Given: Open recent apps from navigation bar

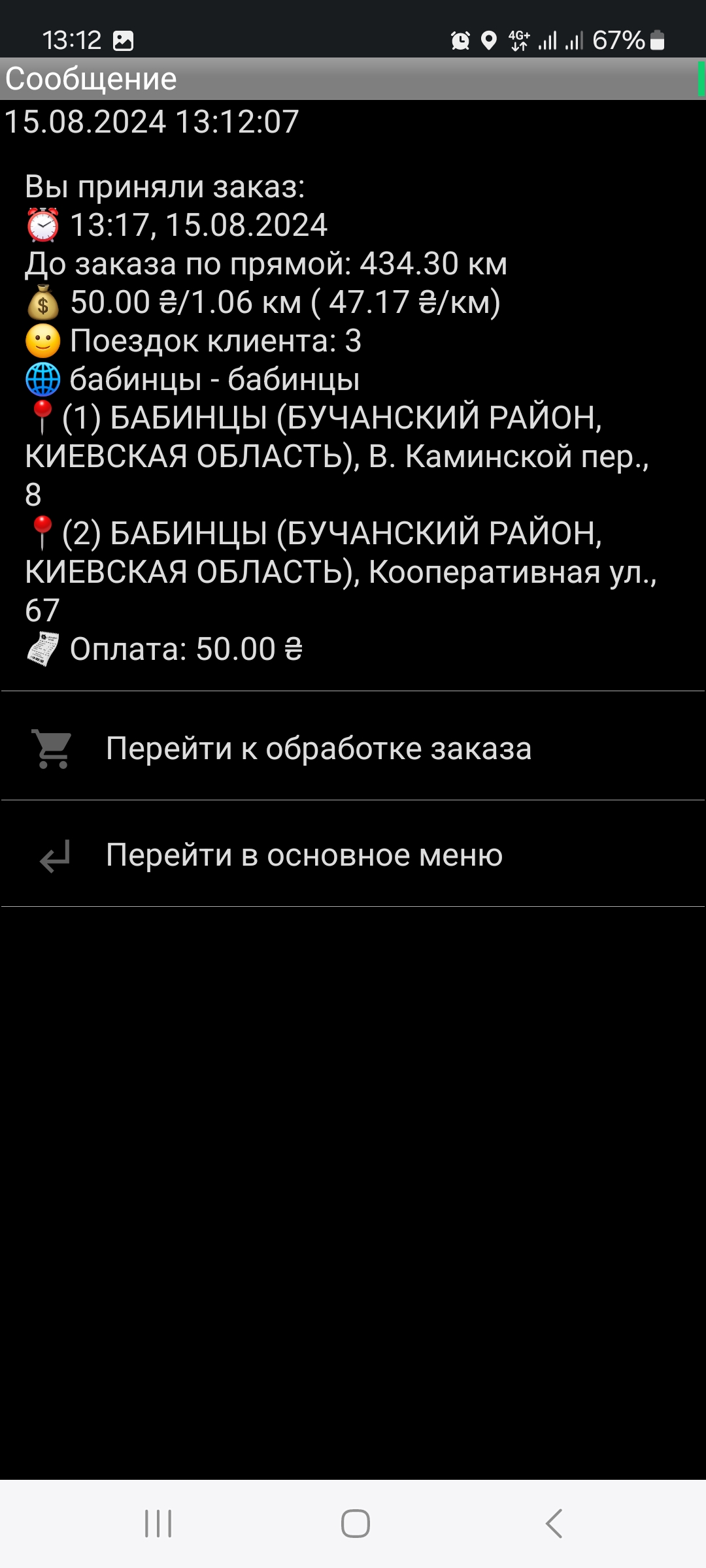Looking at the screenshot, I should (158, 1524).
